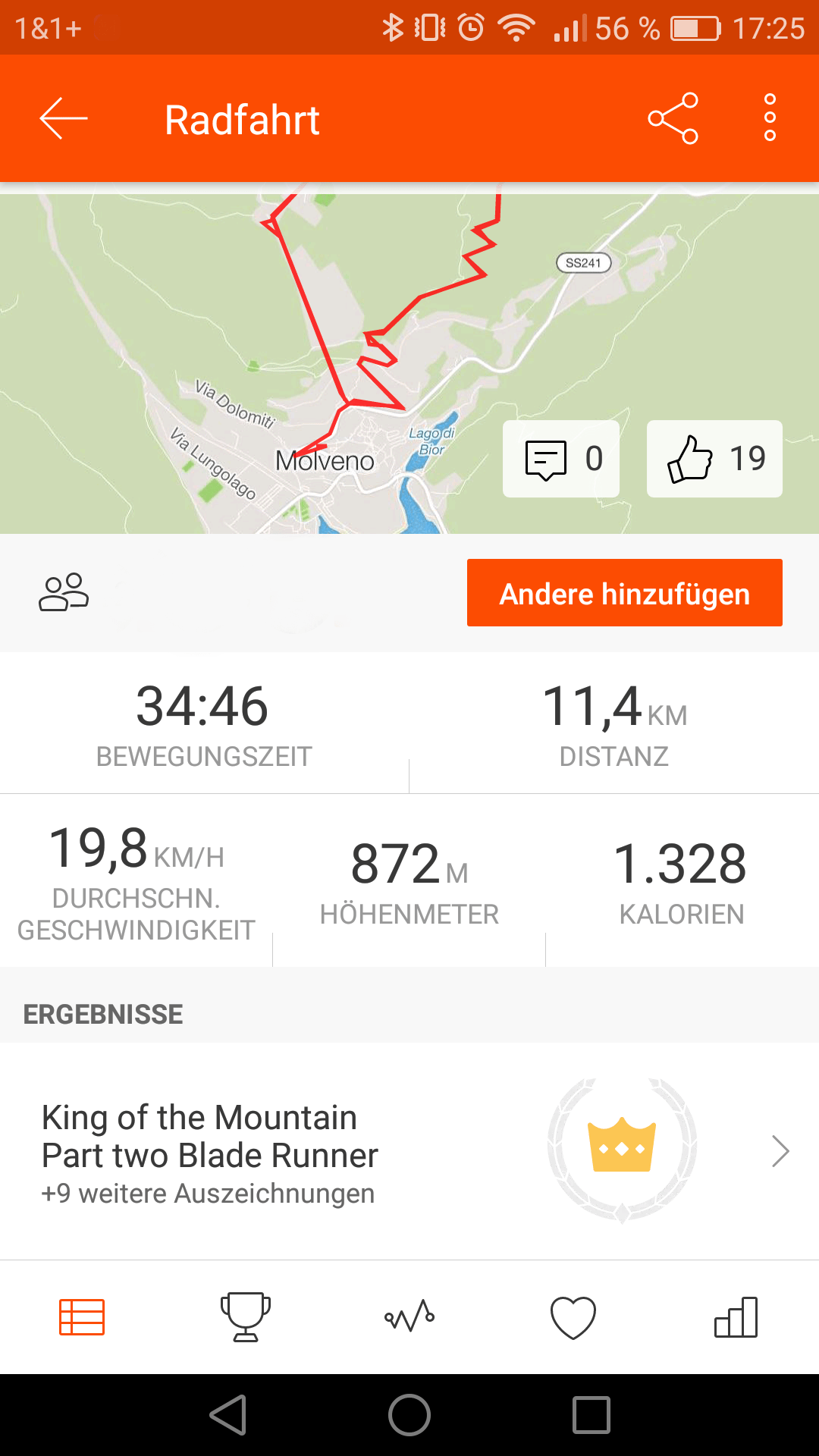Viewport: 819px width, 1456px height.
Task: Open recent apps in navigation bar
Action: pos(591,1415)
